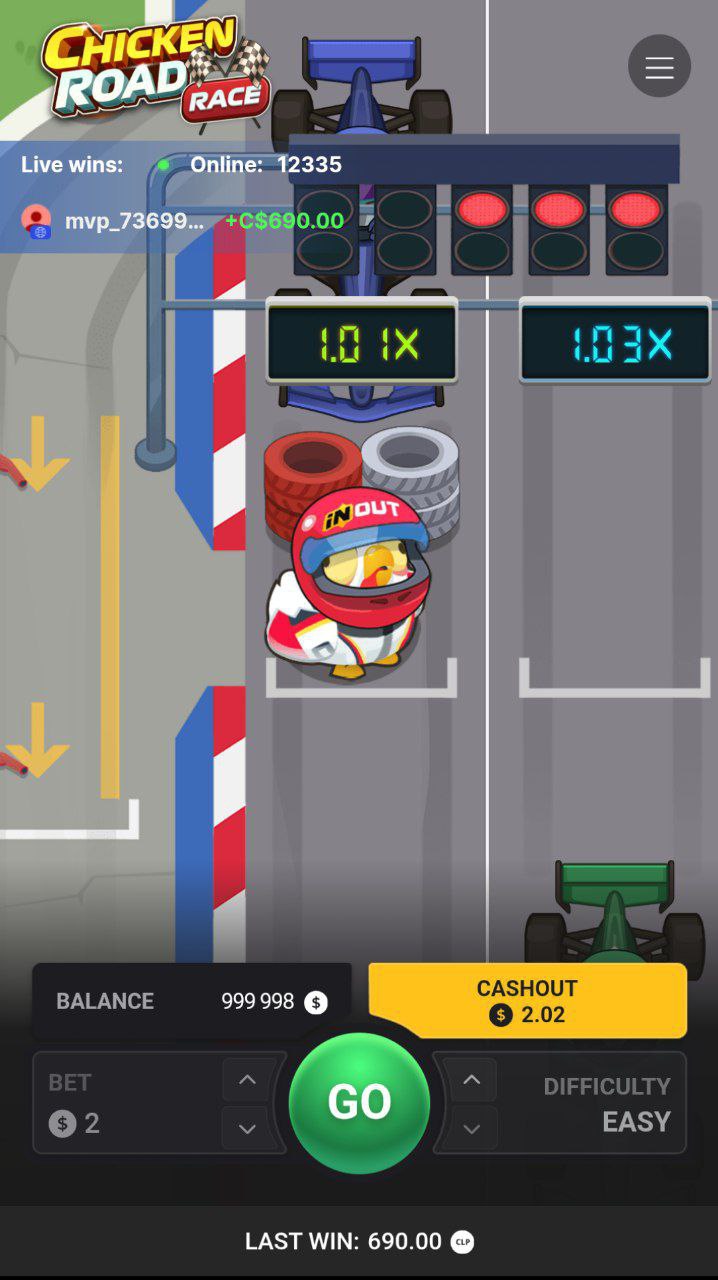Raise the difficulty level
The width and height of the screenshot is (718, 1280).
472,1080
